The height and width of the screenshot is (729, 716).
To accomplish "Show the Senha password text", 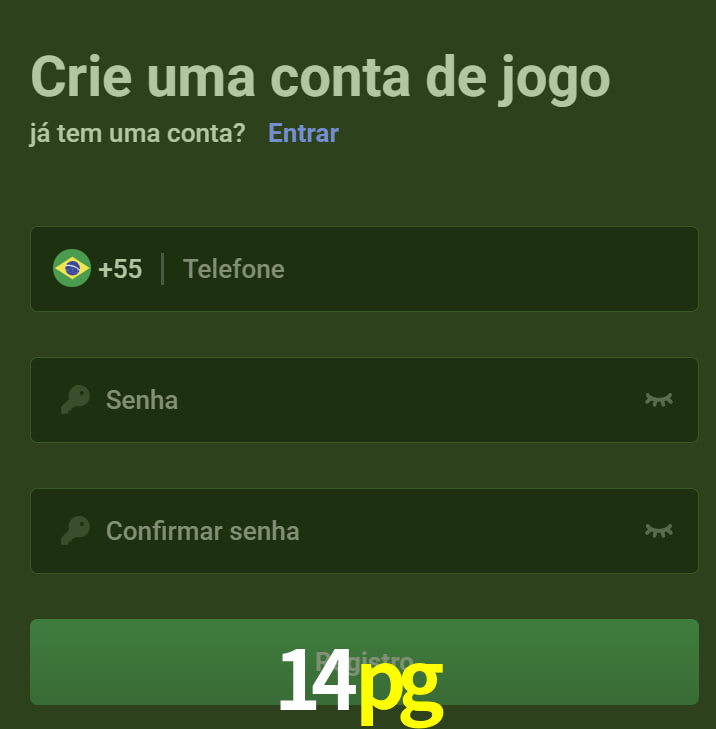I will click(x=658, y=400).
